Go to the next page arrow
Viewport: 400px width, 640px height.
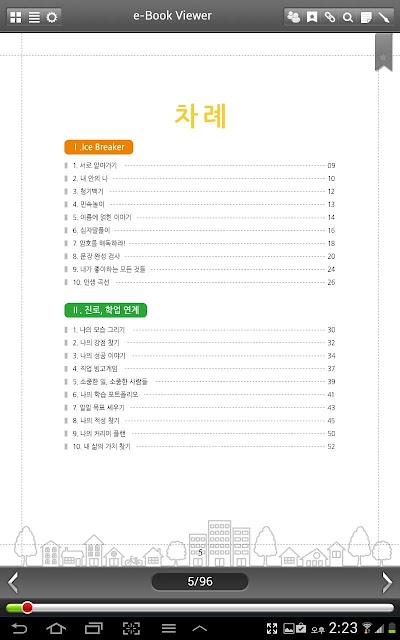coord(387,582)
